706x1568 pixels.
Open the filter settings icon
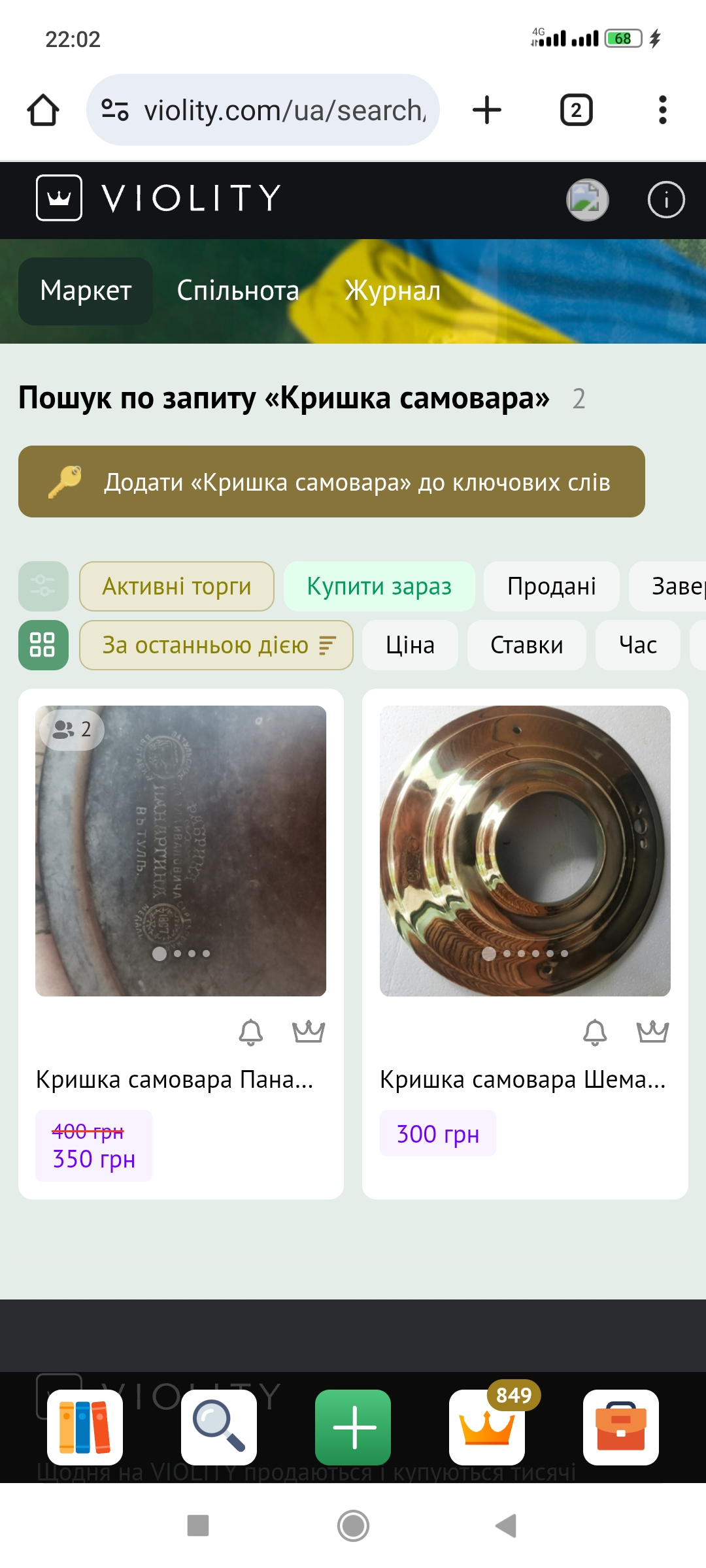43,586
